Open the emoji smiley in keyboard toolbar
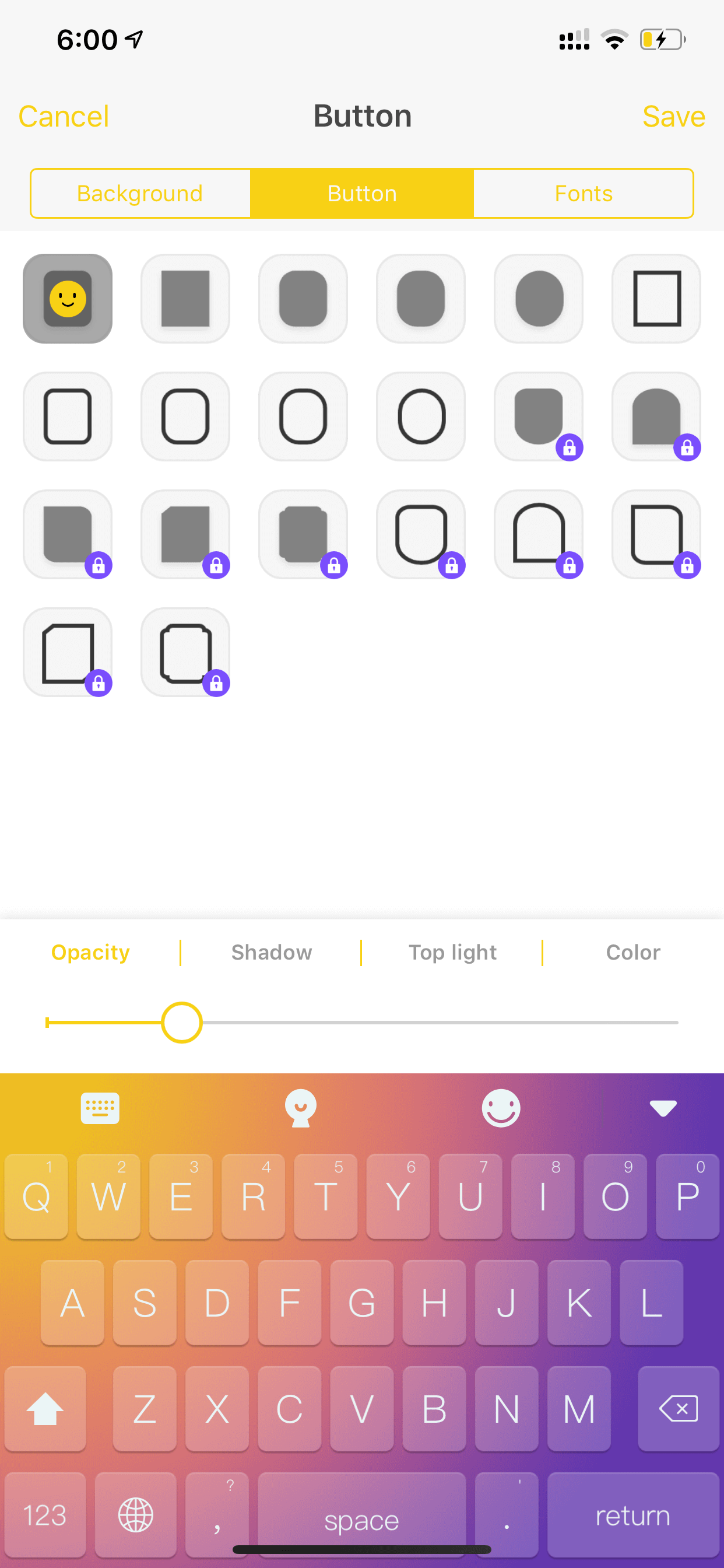This screenshot has height=1568, width=724. pyautogui.click(x=501, y=1108)
